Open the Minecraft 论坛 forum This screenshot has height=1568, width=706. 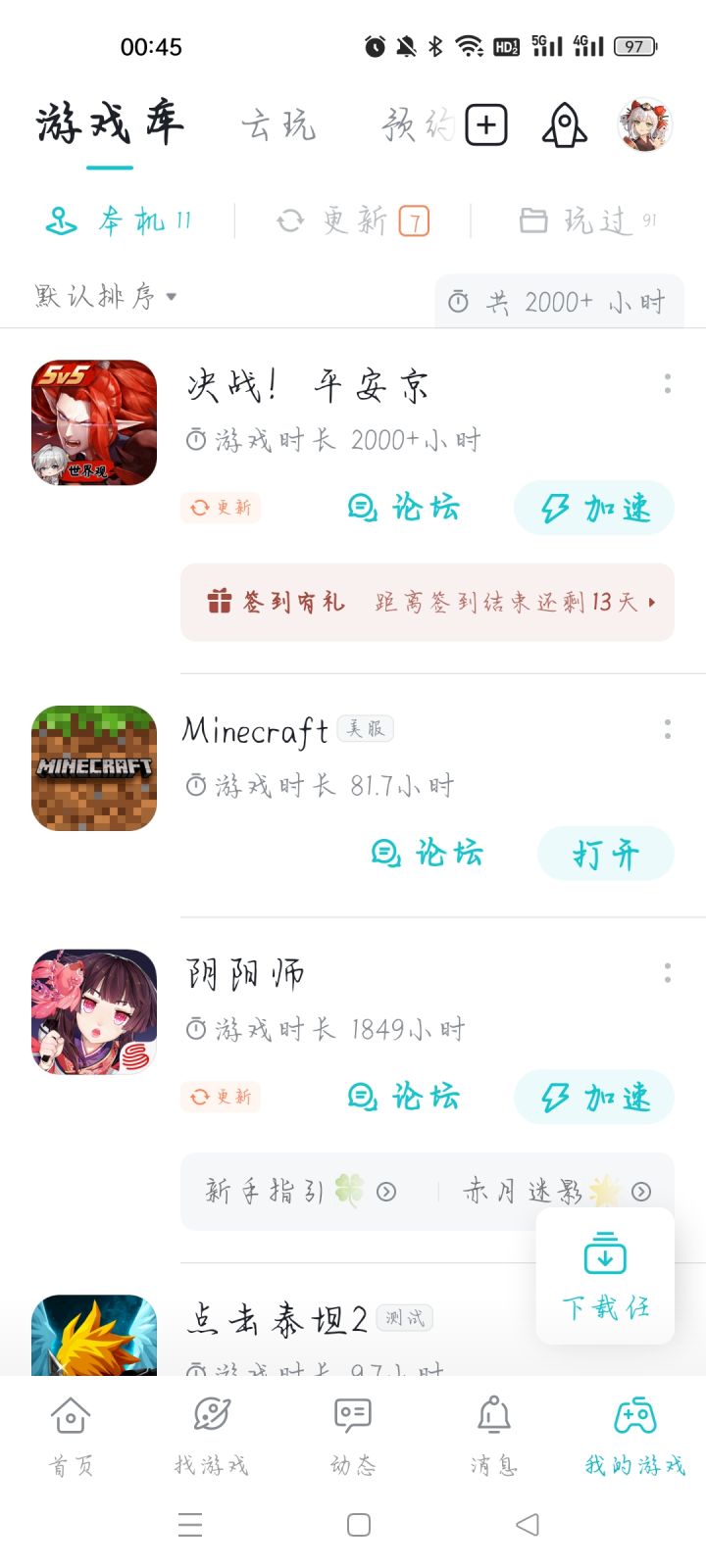(428, 853)
